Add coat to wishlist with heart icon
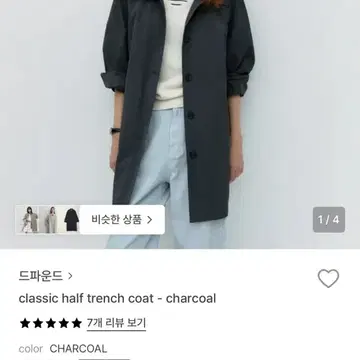Screen dimensions: 360x360 point(328,278)
